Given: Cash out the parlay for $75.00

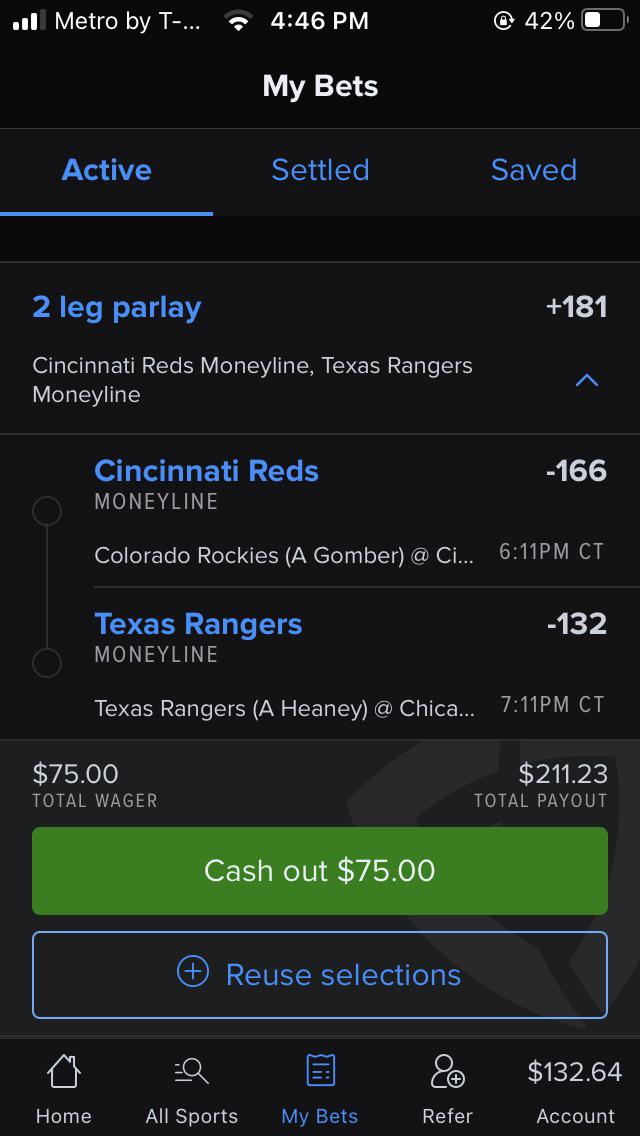Looking at the screenshot, I should 320,870.
